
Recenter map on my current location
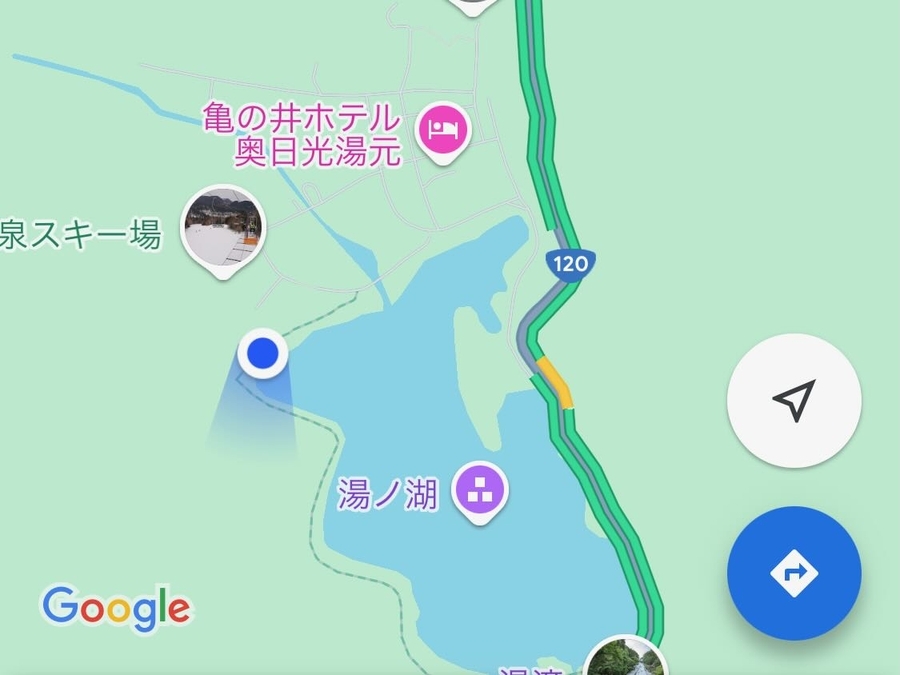794,401
